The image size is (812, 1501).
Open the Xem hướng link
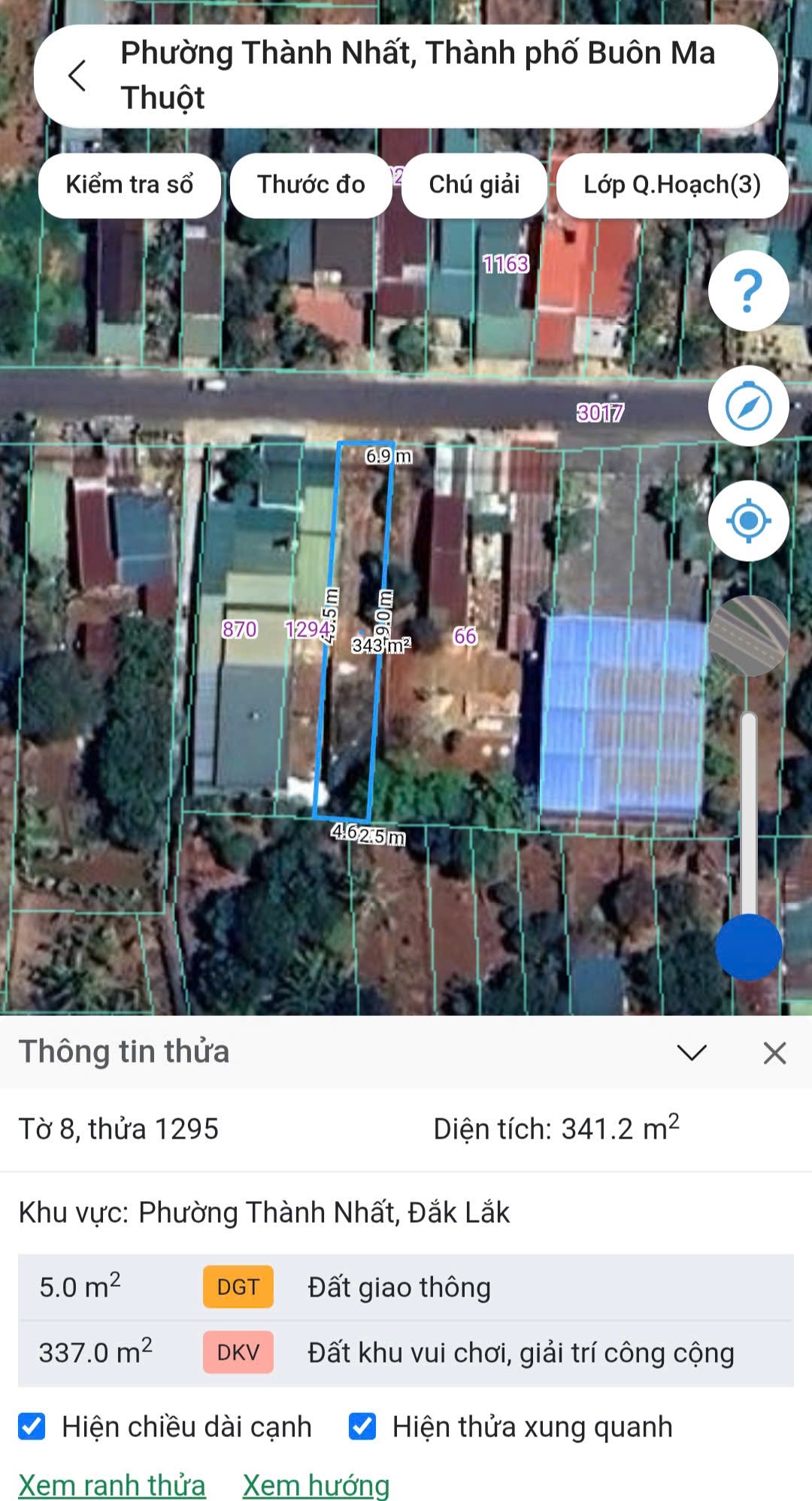316,1484
